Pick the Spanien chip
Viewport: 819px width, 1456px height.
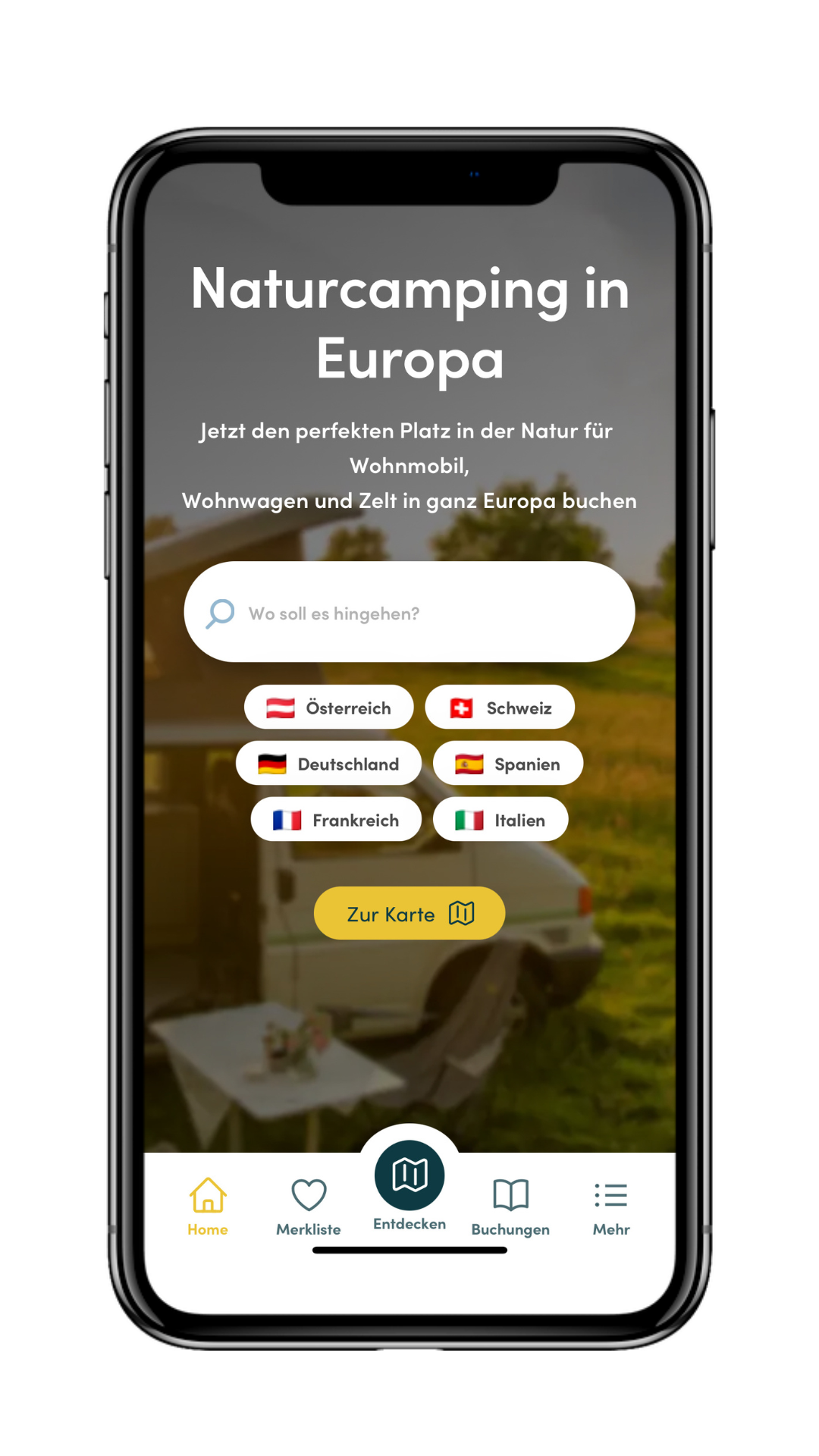point(507,764)
